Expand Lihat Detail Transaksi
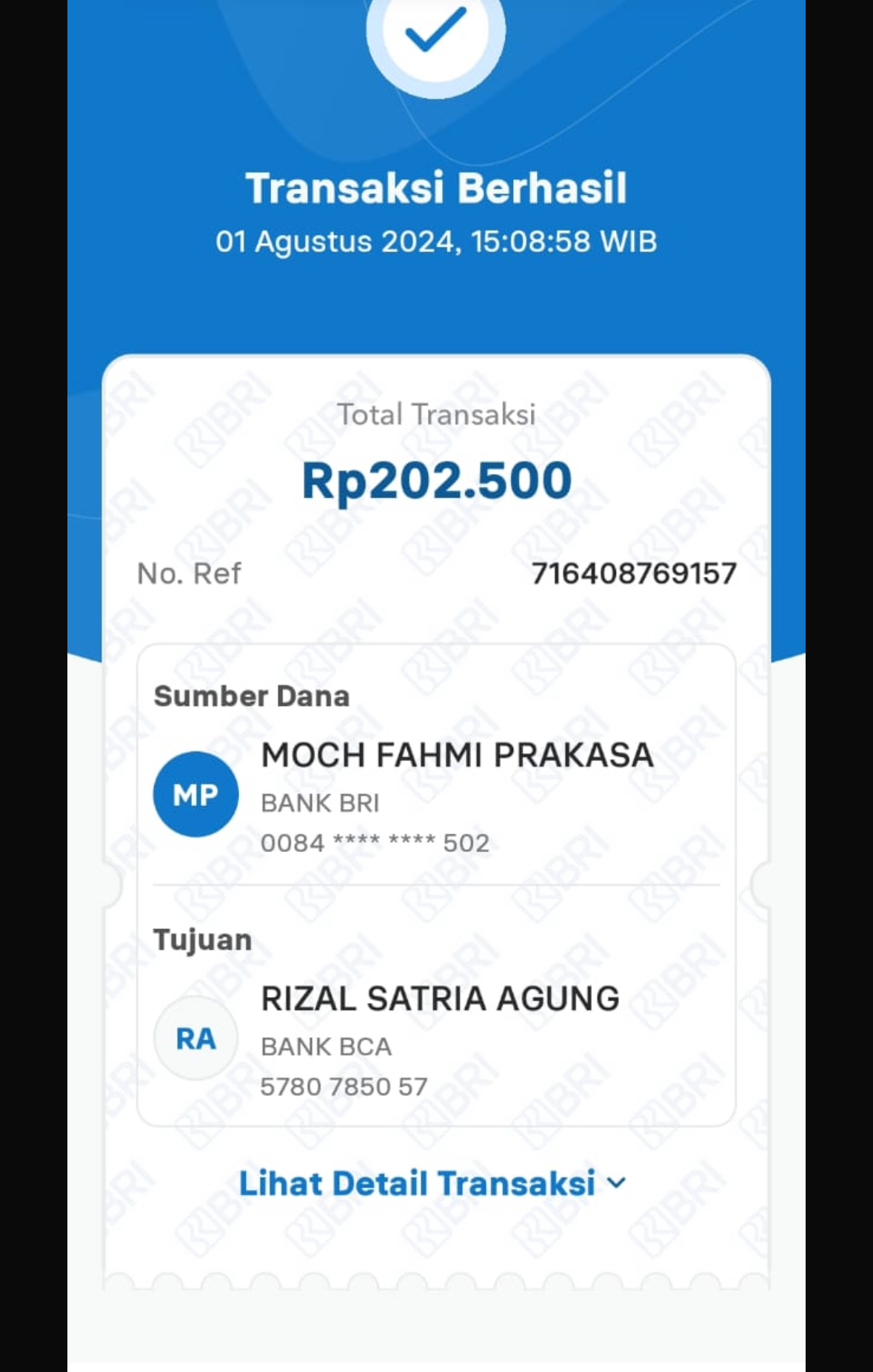Image resolution: width=873 pixels, height=1372 pixels. click(432, 1183)
